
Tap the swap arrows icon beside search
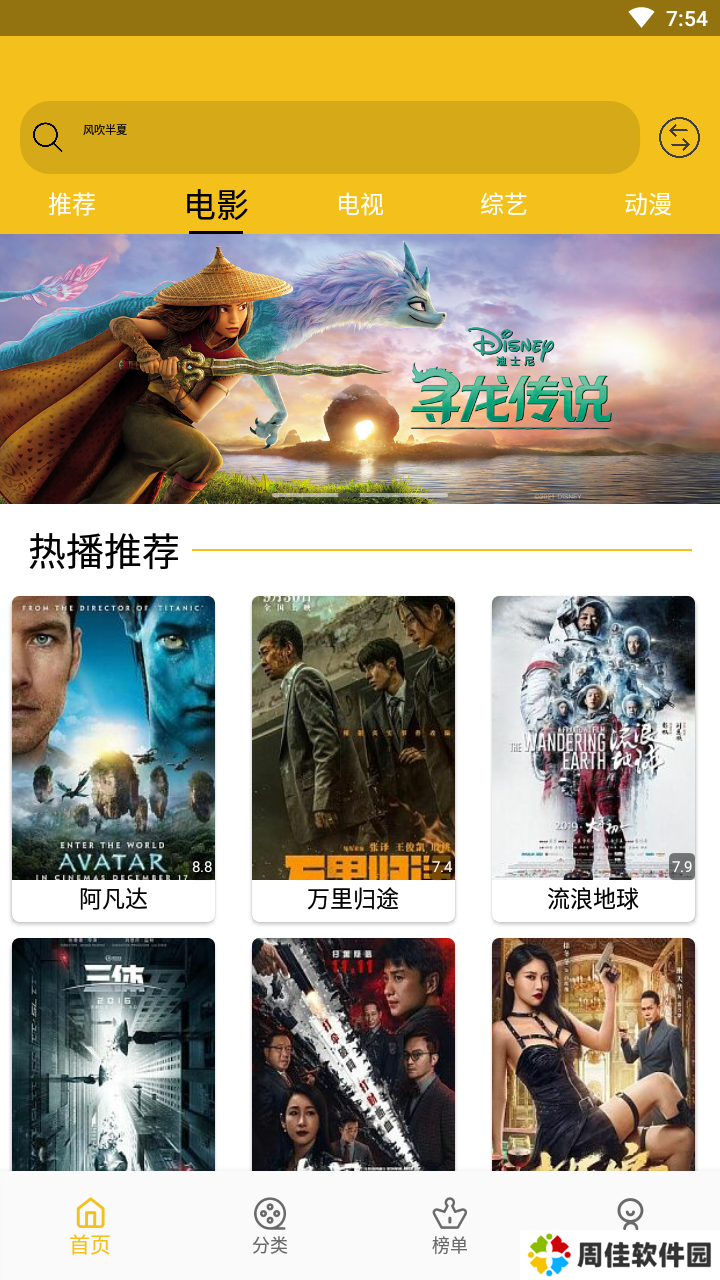679,137
